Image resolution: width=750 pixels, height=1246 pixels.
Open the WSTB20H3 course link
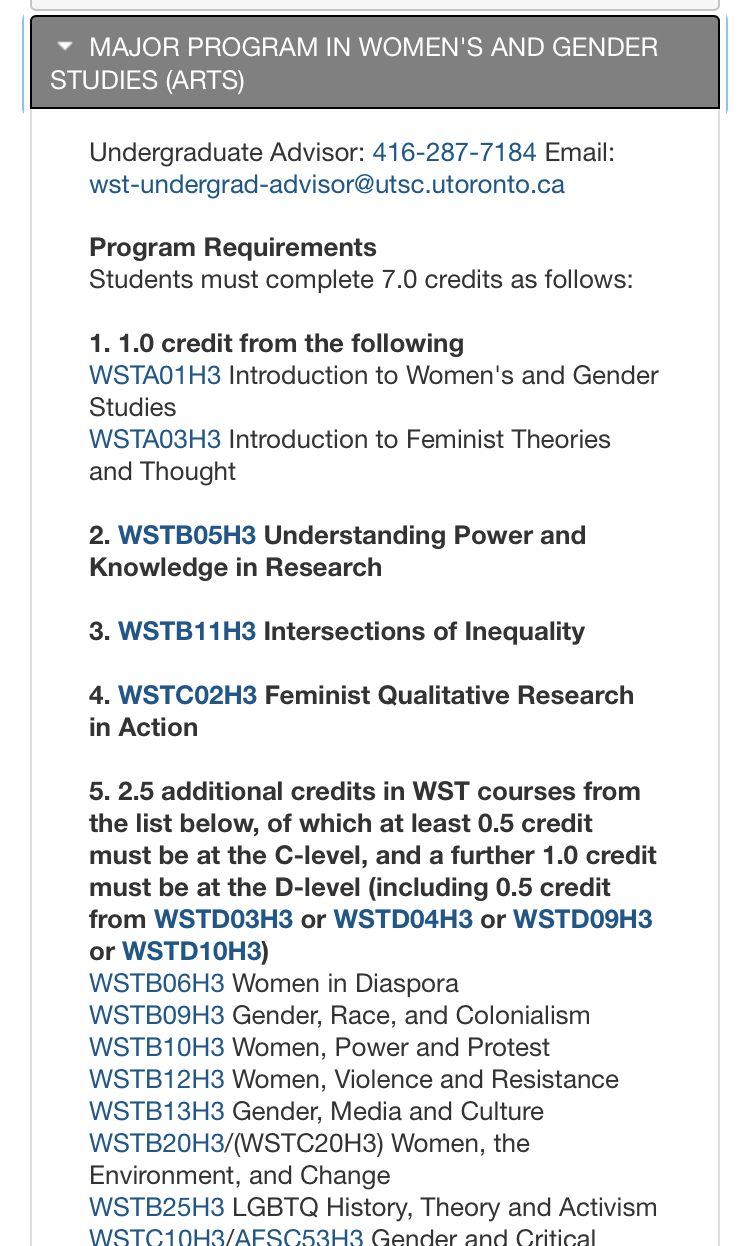pyautogui.click(x=157, y=1144)
